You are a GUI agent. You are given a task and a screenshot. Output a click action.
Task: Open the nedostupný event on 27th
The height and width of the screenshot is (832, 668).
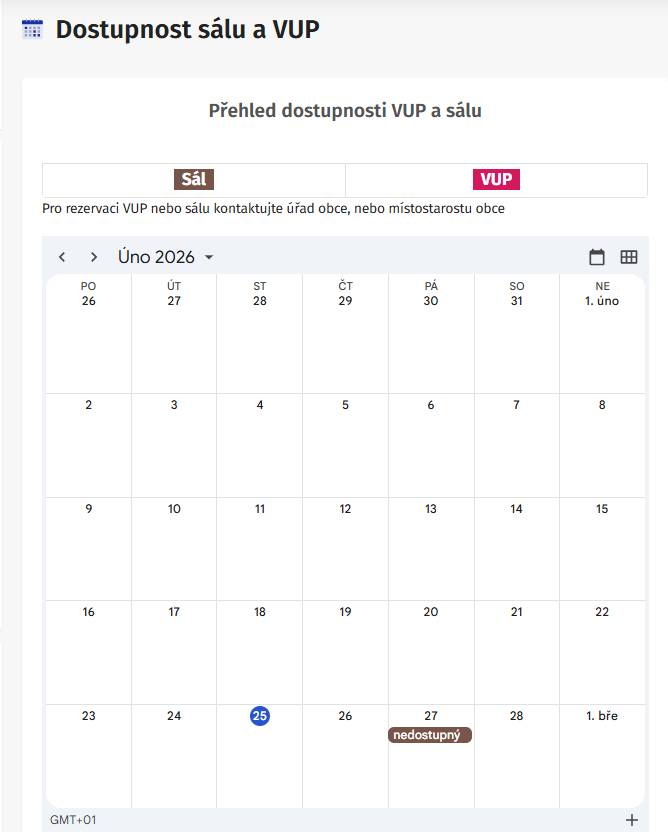coord(430,735)
